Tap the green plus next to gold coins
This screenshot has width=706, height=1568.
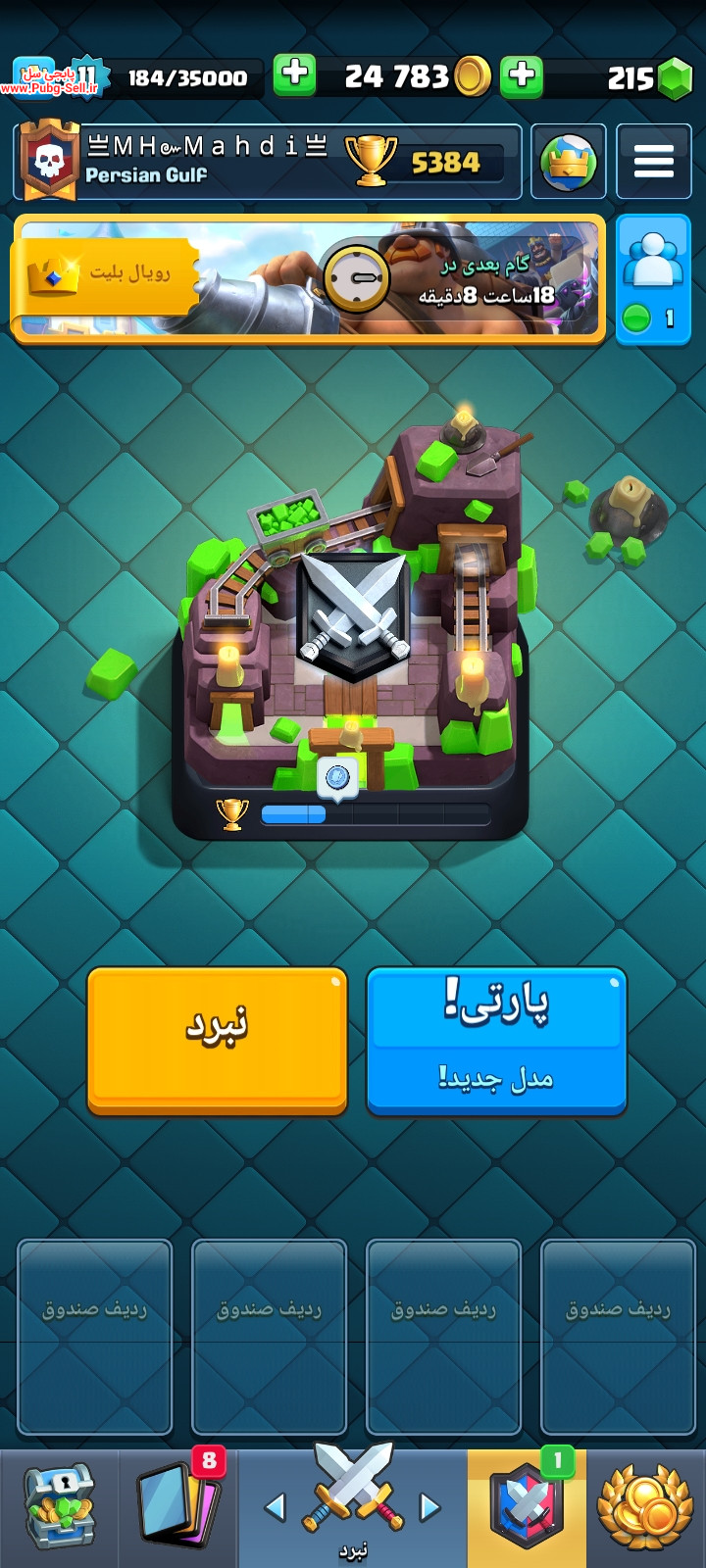[x=294, y=75]
